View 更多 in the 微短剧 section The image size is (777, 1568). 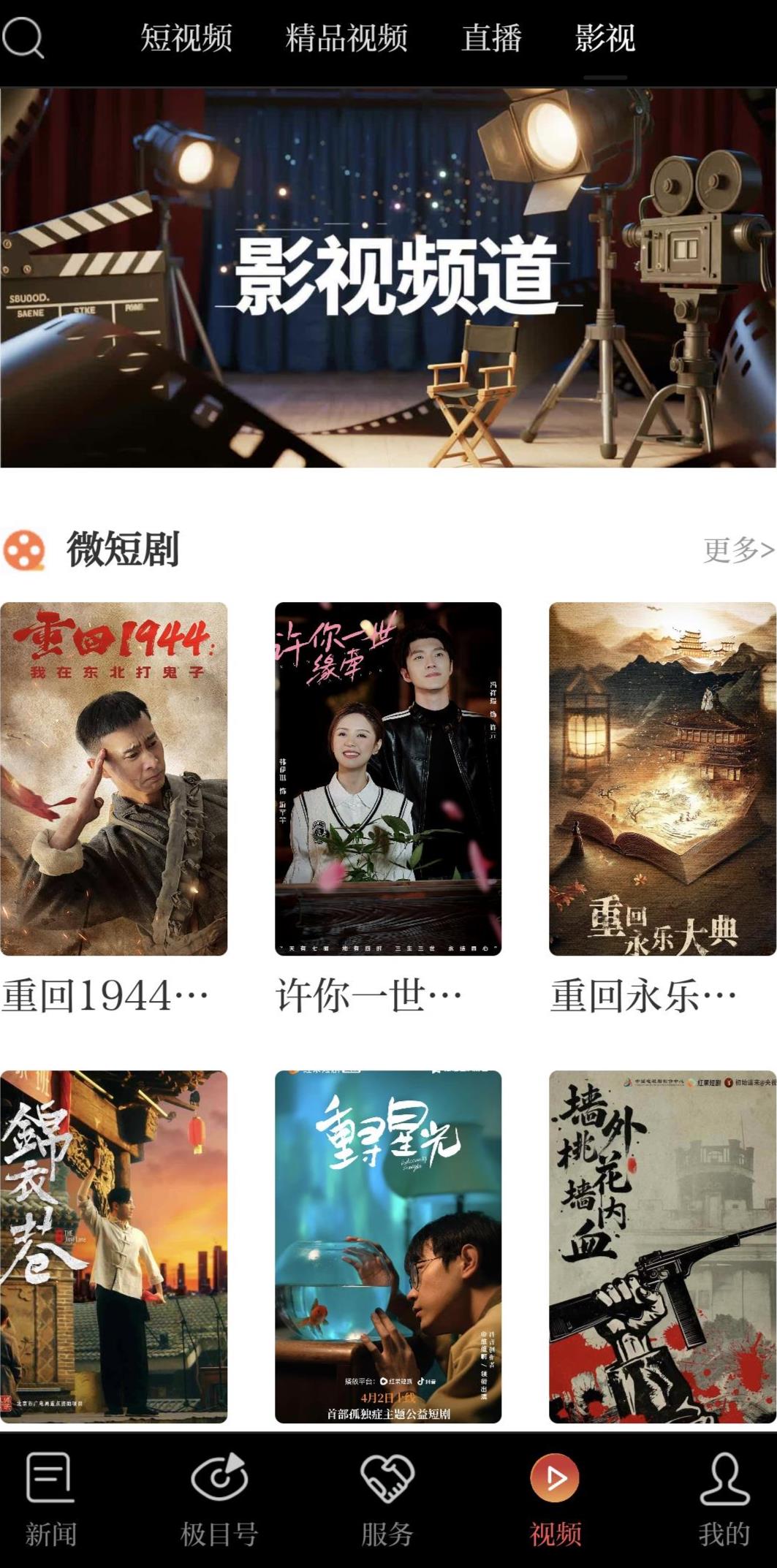point(738,550)
